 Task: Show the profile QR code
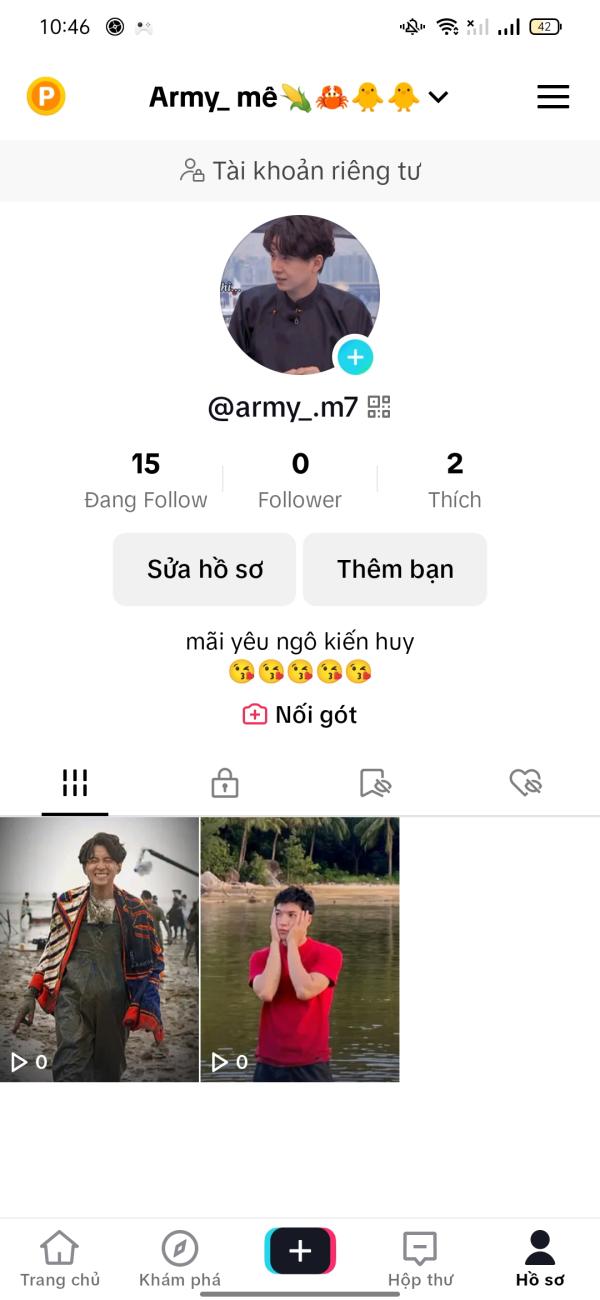pyautogui.click(x=379, y=407)
